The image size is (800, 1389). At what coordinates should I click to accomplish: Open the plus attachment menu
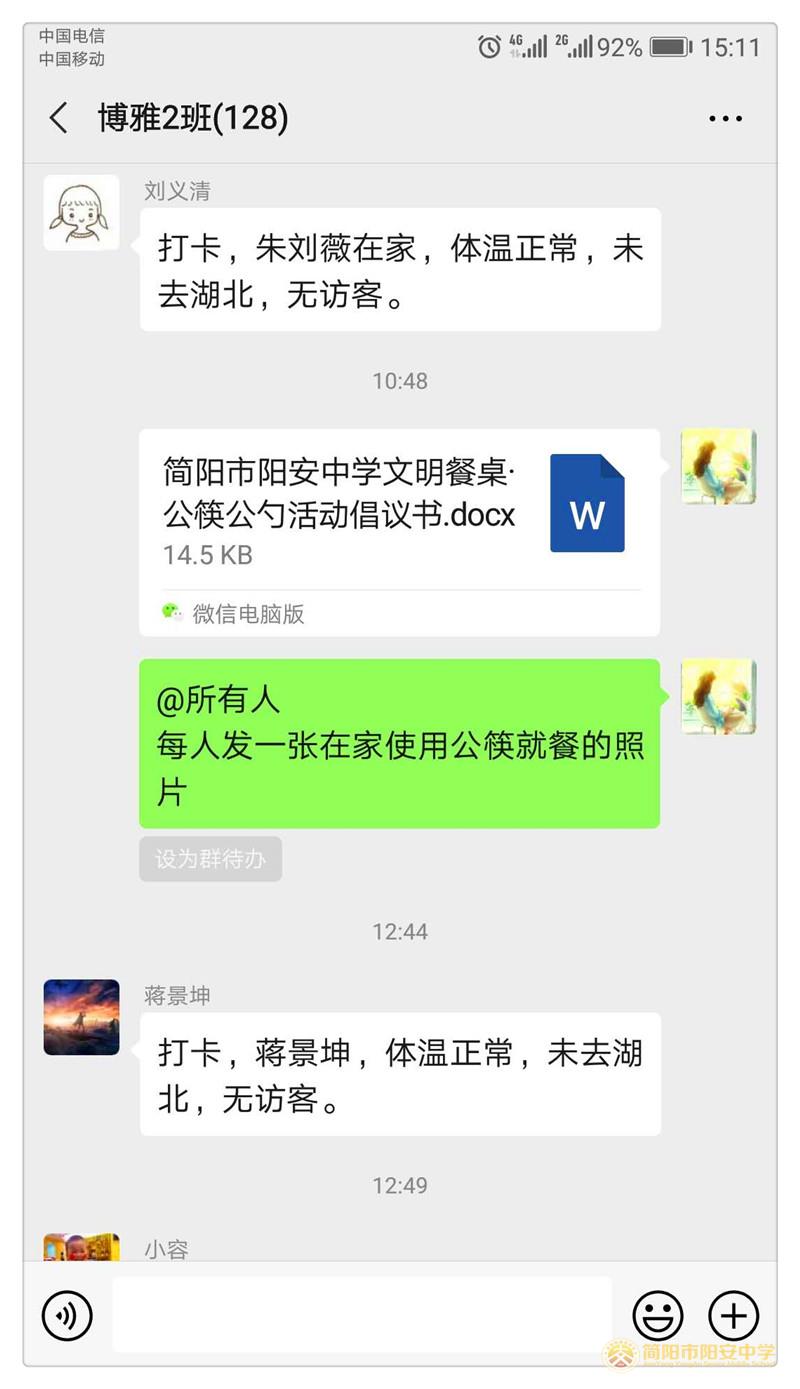pyautogui.click(x=734, y=1316)
